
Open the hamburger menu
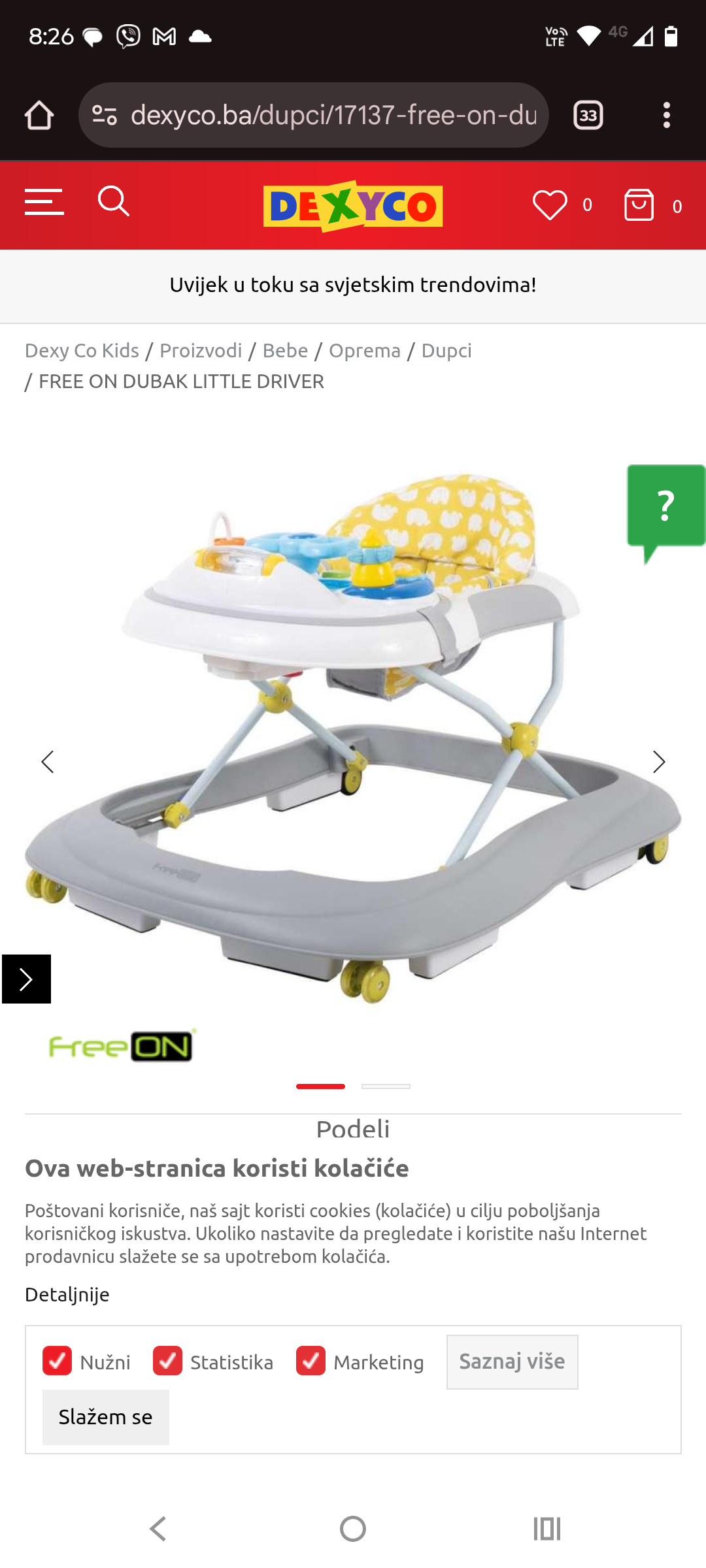coord(44,202)
